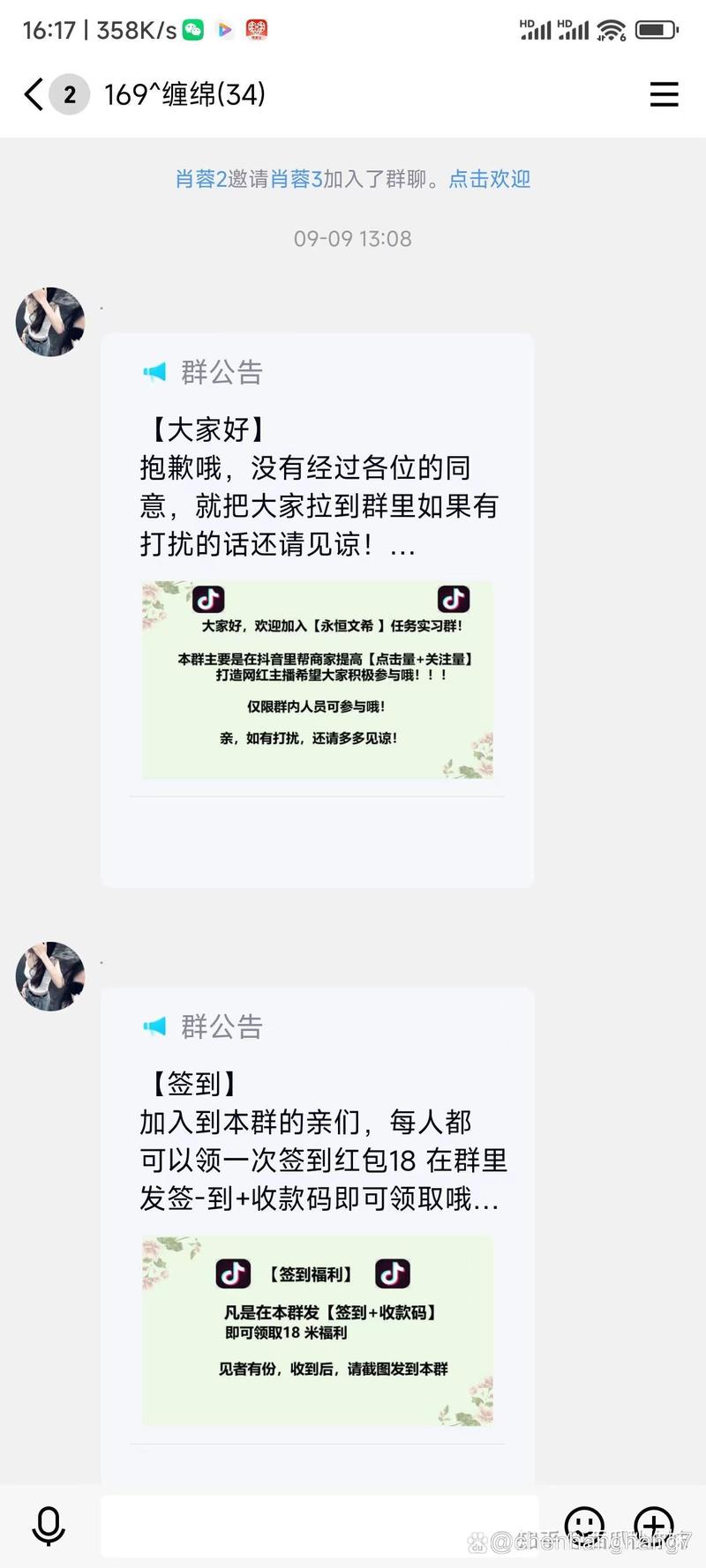
Task: Tap the megaphone icon on the first 群公告
Action: tap(157, 372)
